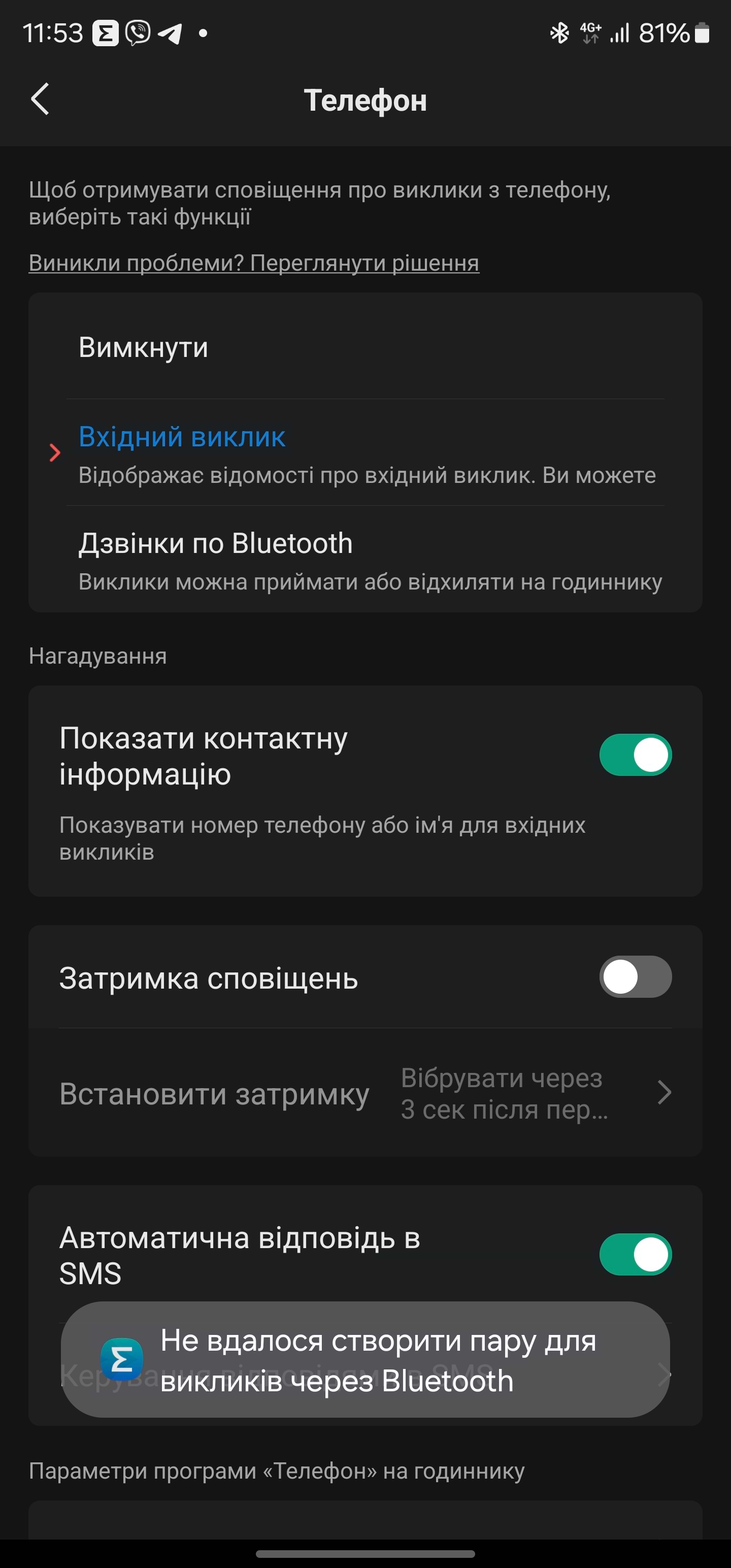Go back from the Телефон screen
This screenshot has height=1568, width=731.
(x=40, y=99)
